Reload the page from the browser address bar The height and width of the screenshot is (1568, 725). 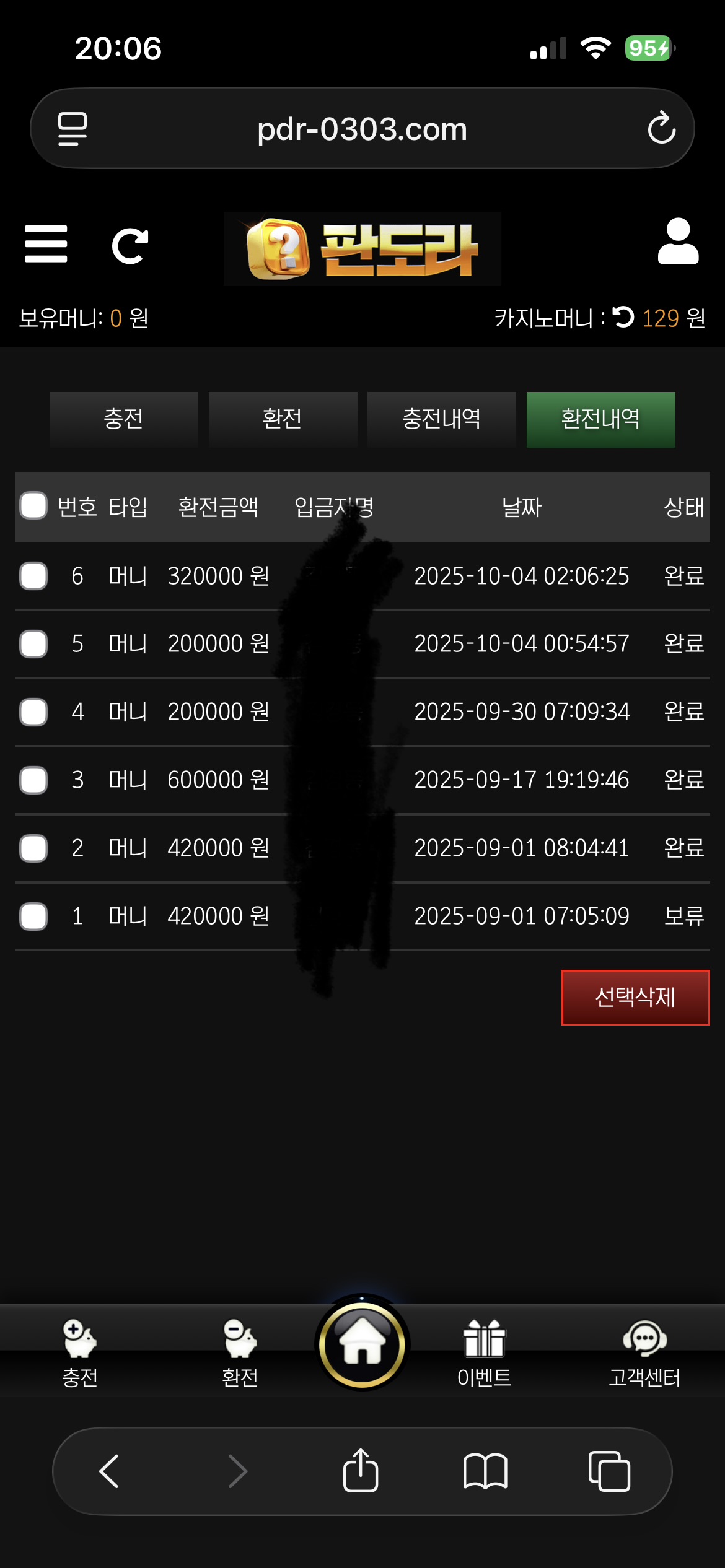click(x=661, y=128)
